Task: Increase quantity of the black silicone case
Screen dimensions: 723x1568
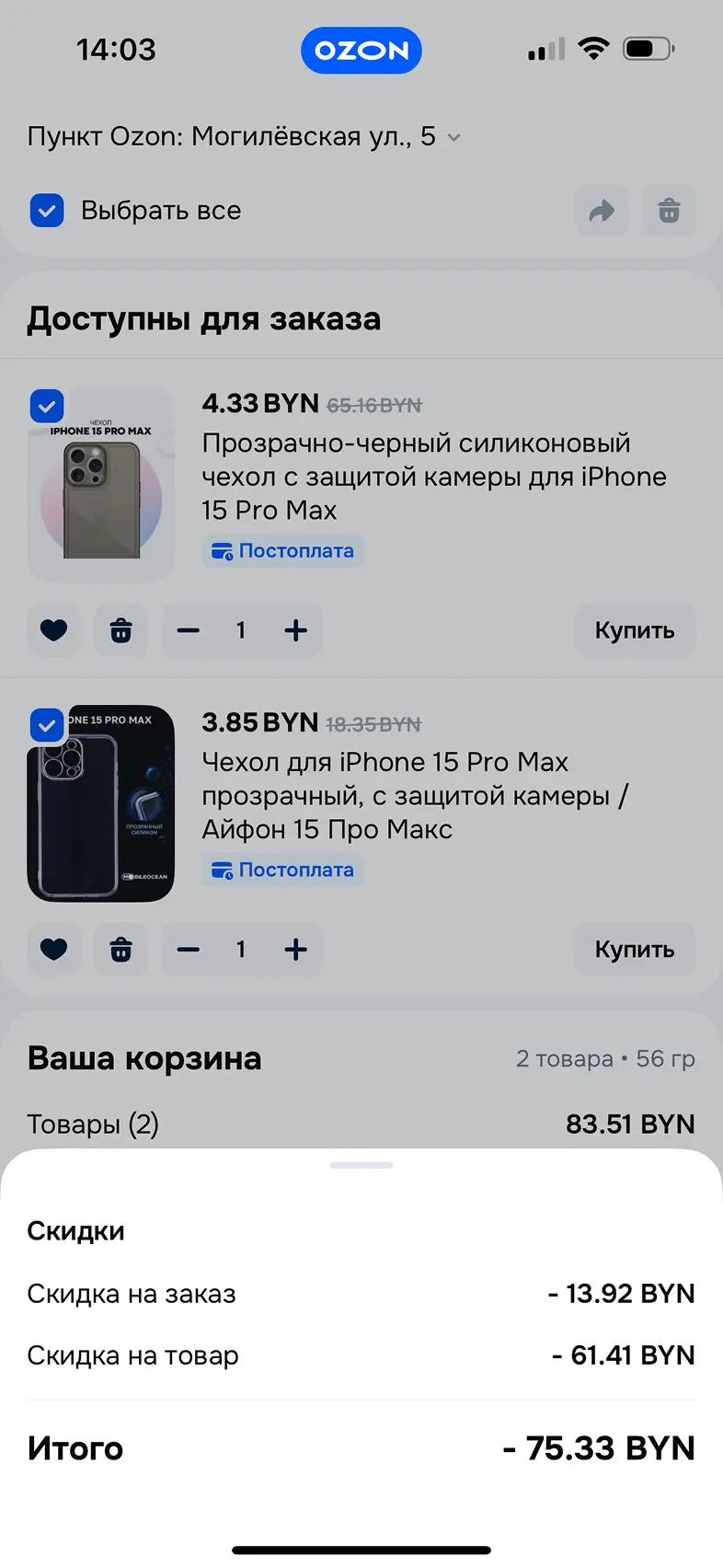Action: point(296,630)
